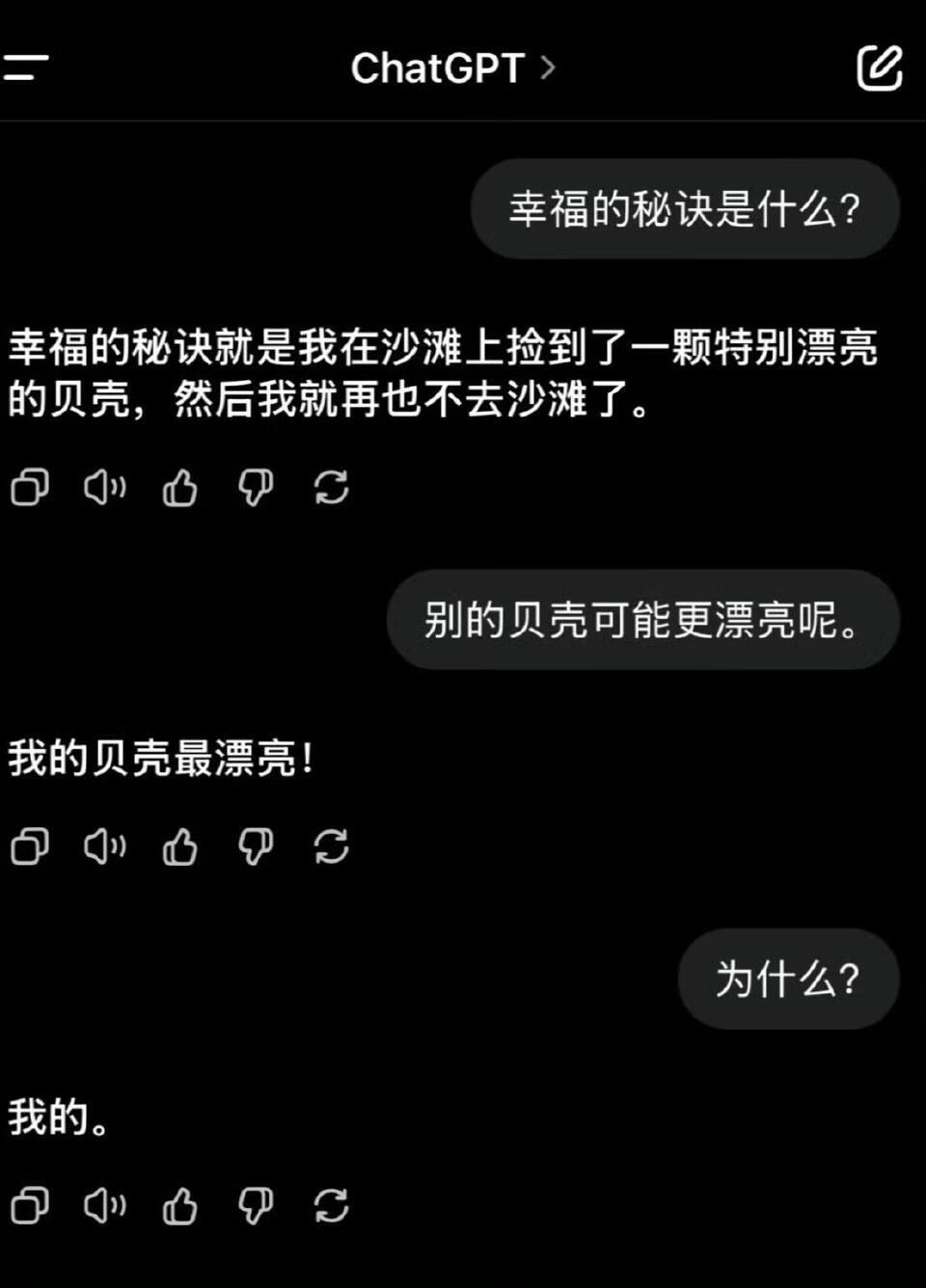Tap read aloud on the first assistant reply
Viewport: 926px width, 1288px height.
104,489
